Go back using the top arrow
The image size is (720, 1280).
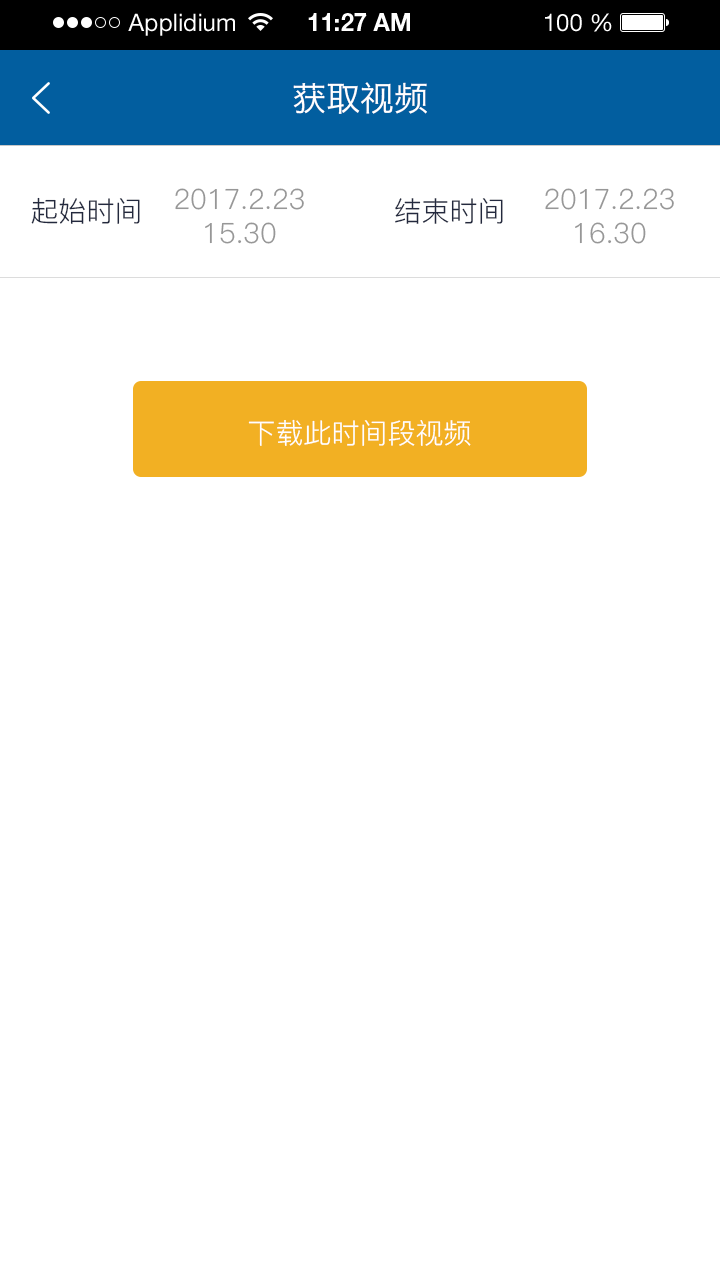point(41,98)
